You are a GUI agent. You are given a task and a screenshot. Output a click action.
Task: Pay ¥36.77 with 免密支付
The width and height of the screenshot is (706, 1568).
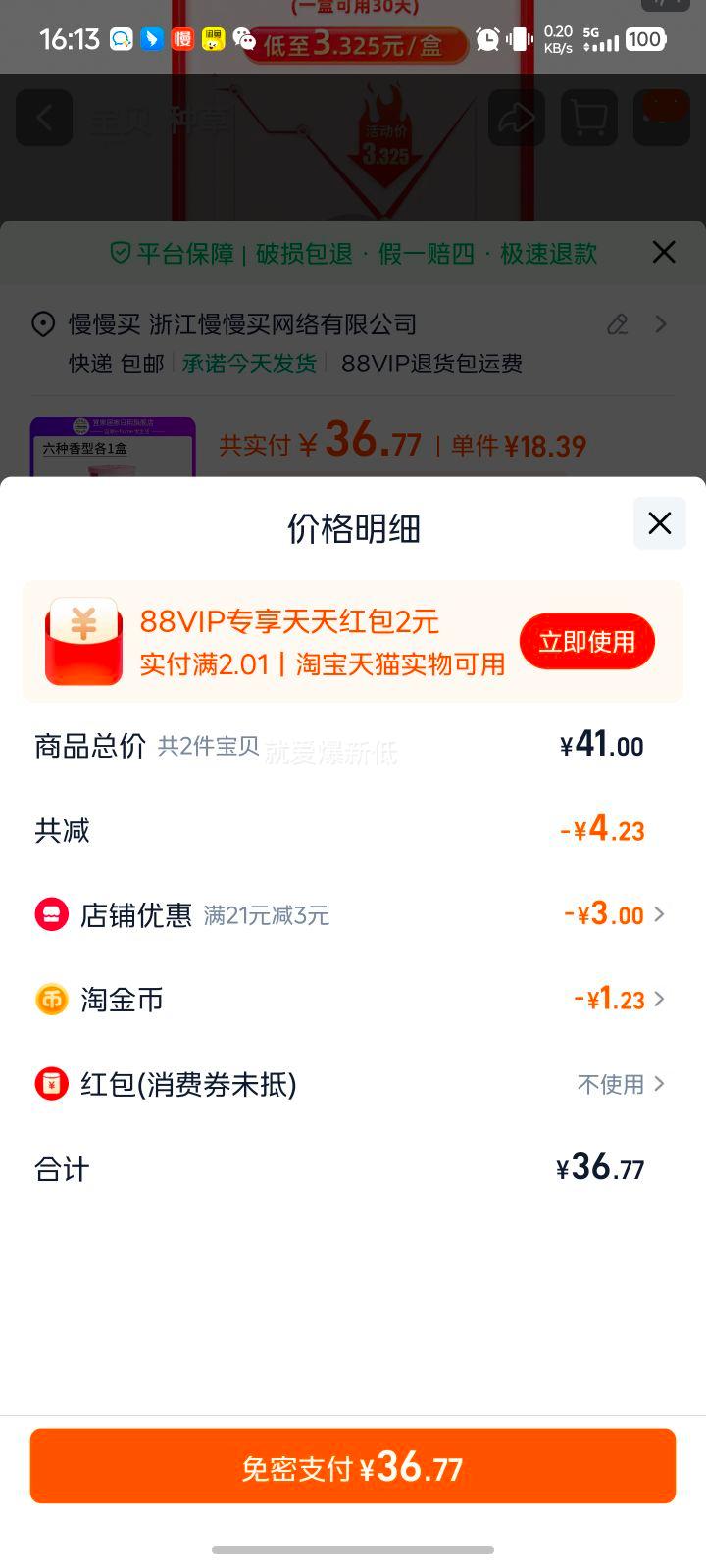point(353,1466)
